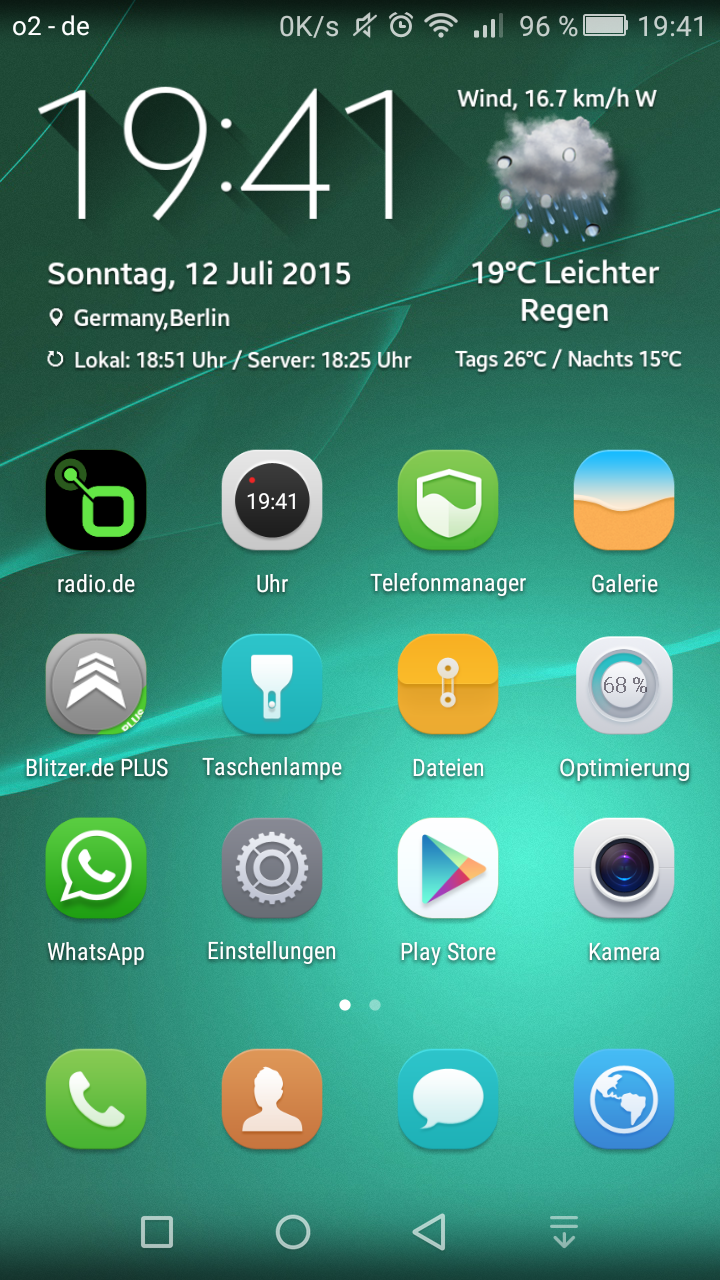Open the Galerie app
Screen dimensions: 720x1280
pyautogui.click(x=624, y=500)
